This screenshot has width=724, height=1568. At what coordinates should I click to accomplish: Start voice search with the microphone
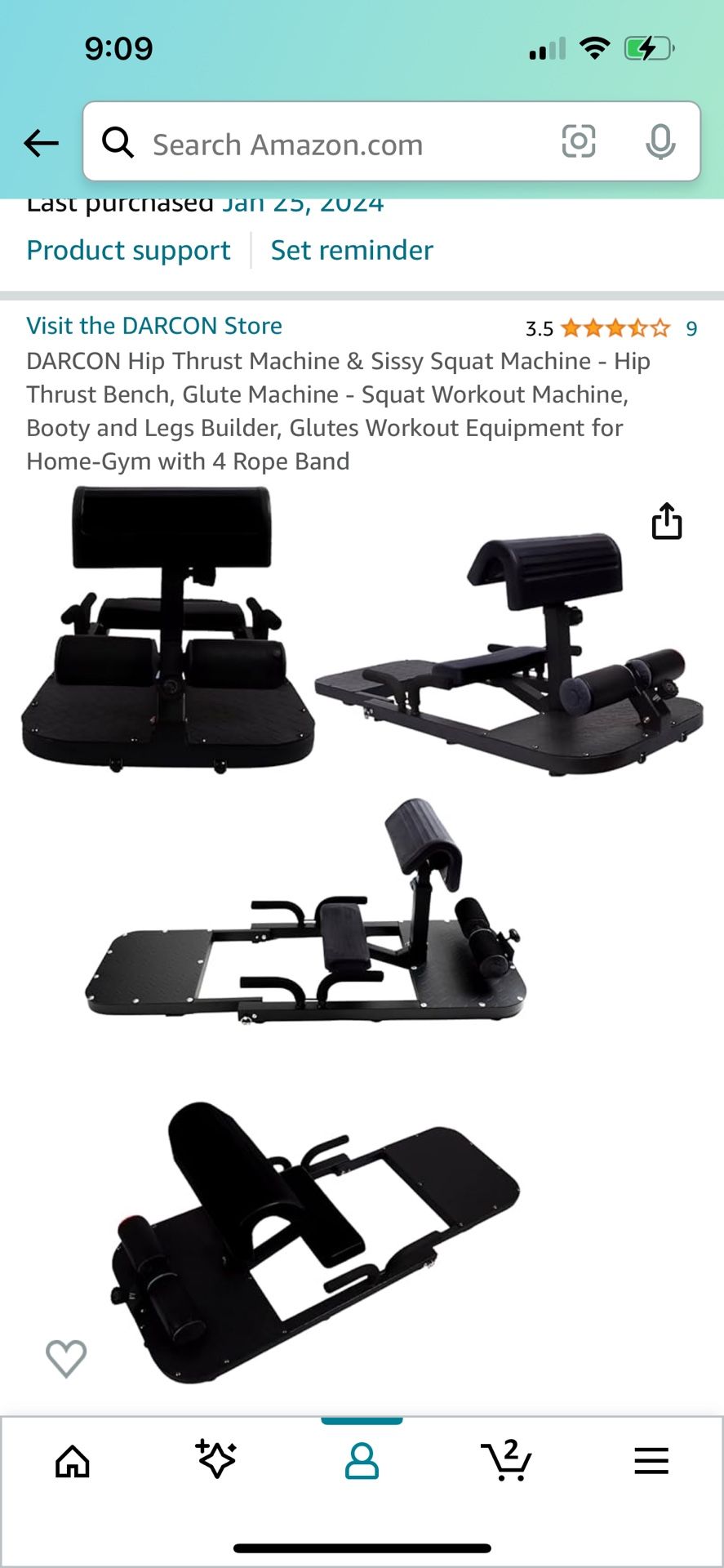[x=660, y=142]
